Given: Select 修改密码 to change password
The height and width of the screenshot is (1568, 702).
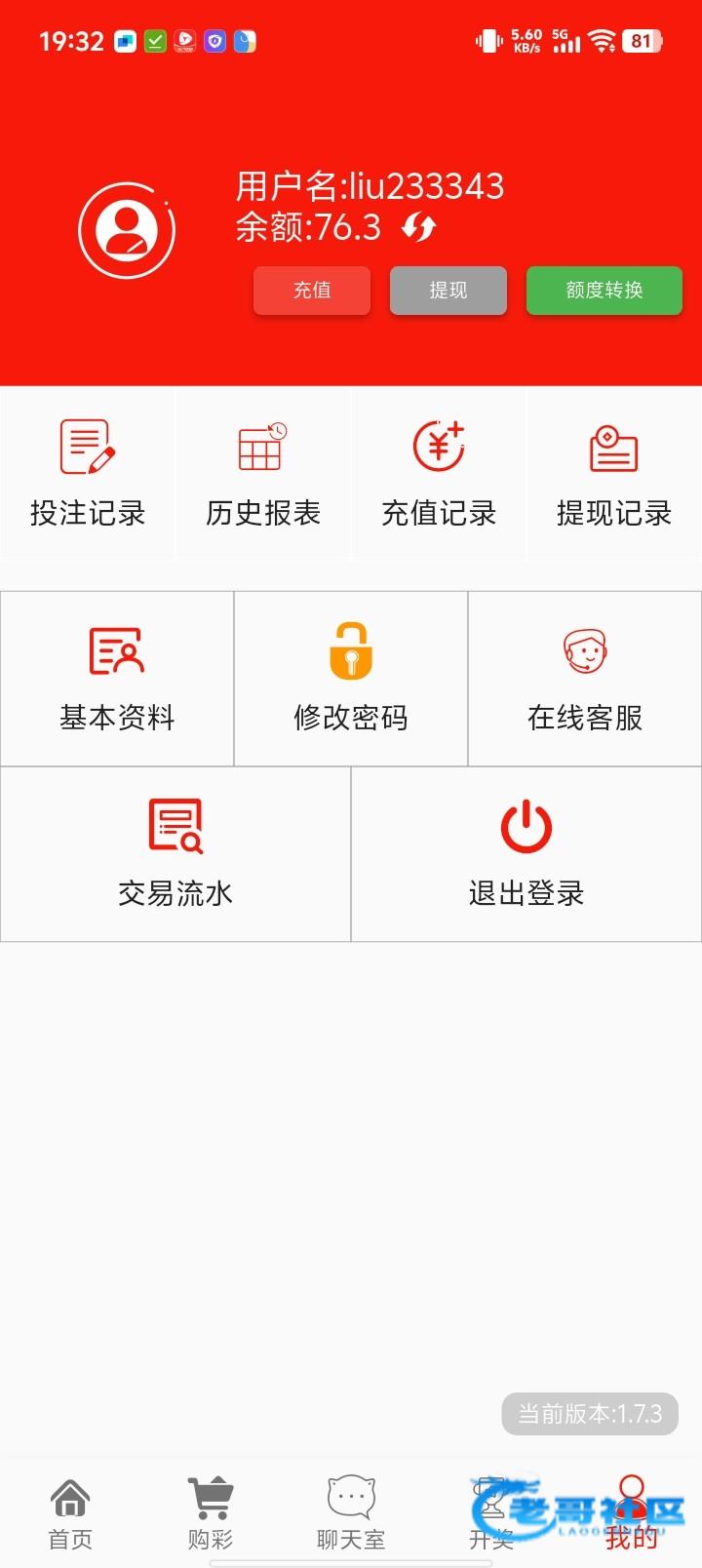Looking at the screenshot, I should [351, 679].
